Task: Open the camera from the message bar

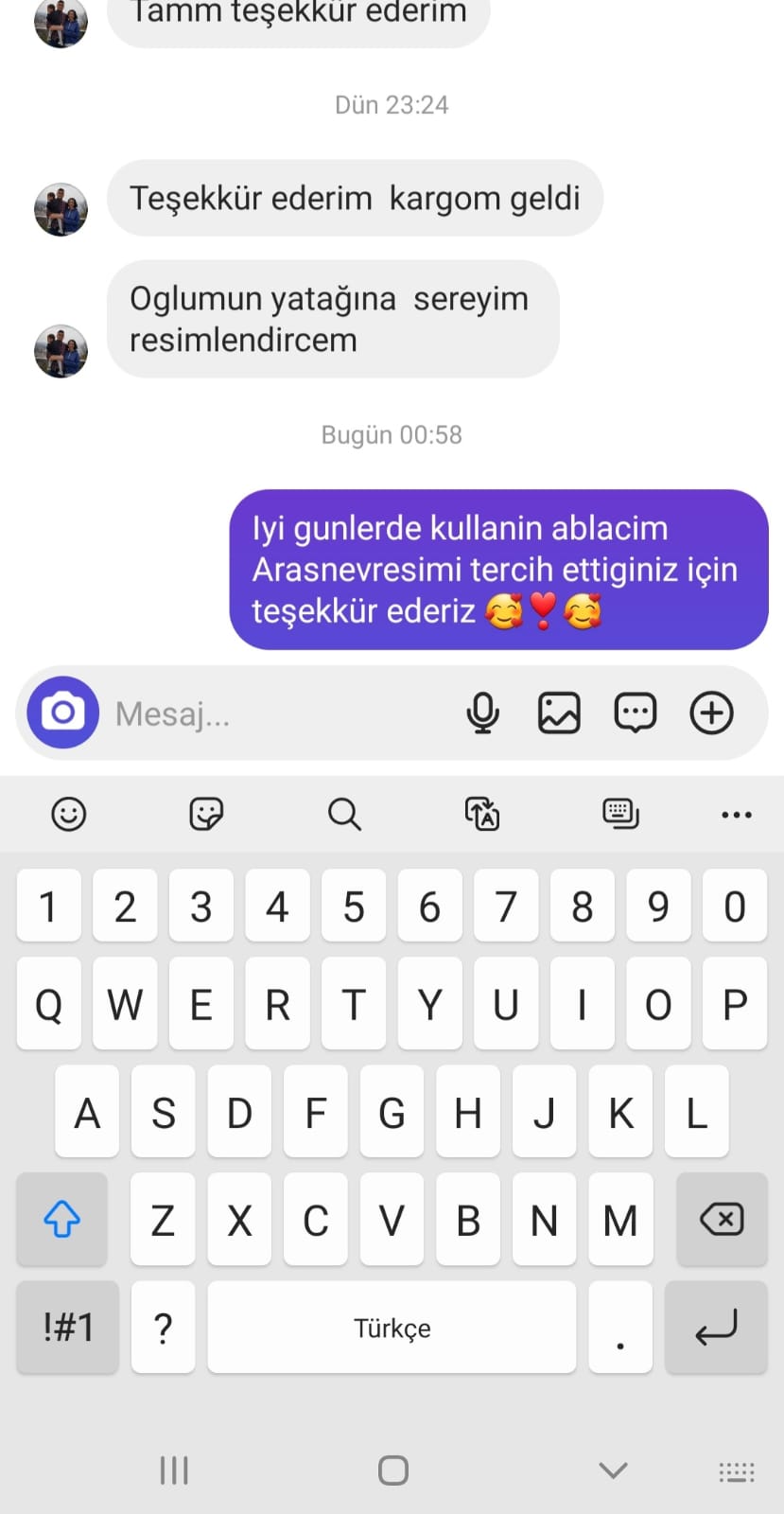Action: (x=62, y=713)
